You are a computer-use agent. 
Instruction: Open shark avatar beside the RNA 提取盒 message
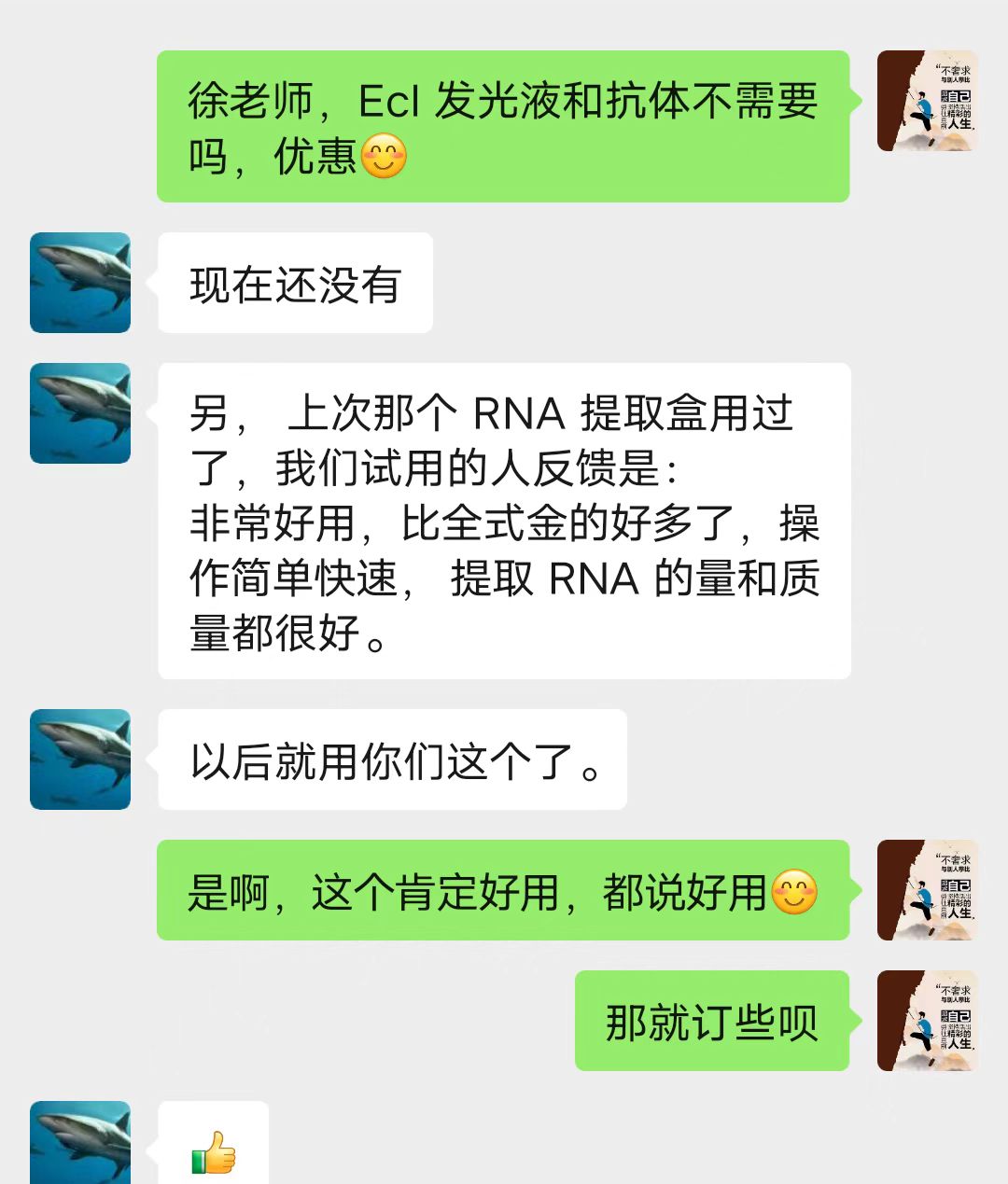click(80, 413)
